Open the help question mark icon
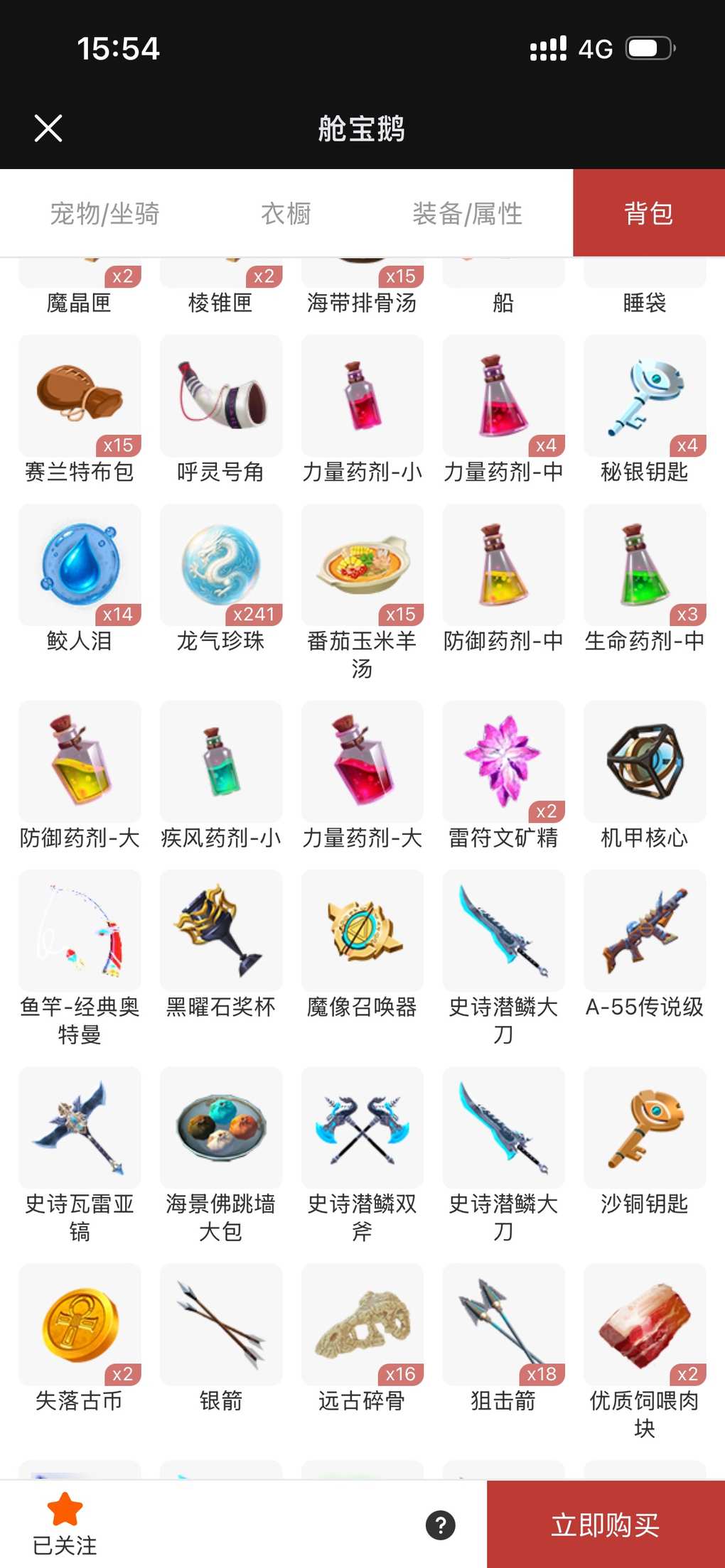 (440, 1525)
